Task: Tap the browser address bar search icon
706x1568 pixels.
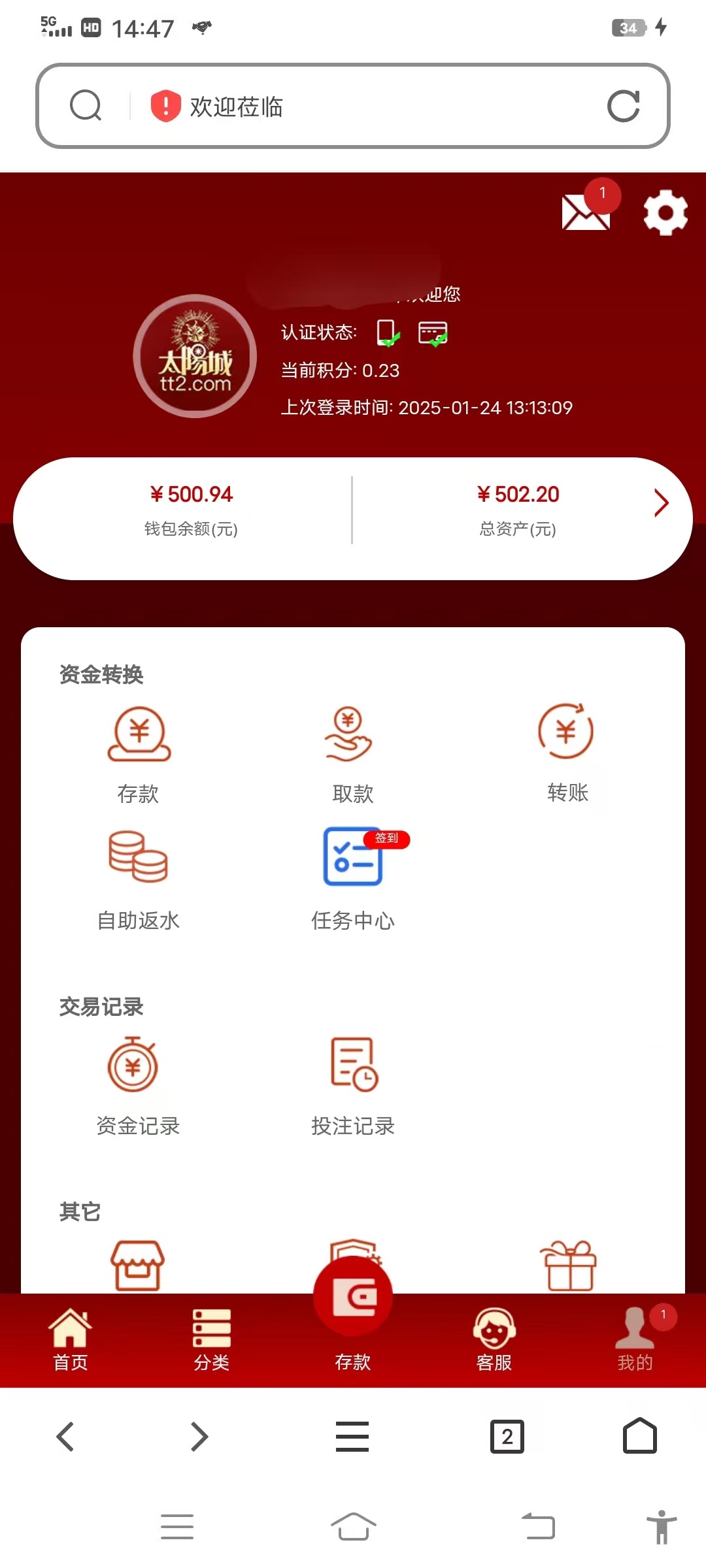Action: click(x=86, y=106)
